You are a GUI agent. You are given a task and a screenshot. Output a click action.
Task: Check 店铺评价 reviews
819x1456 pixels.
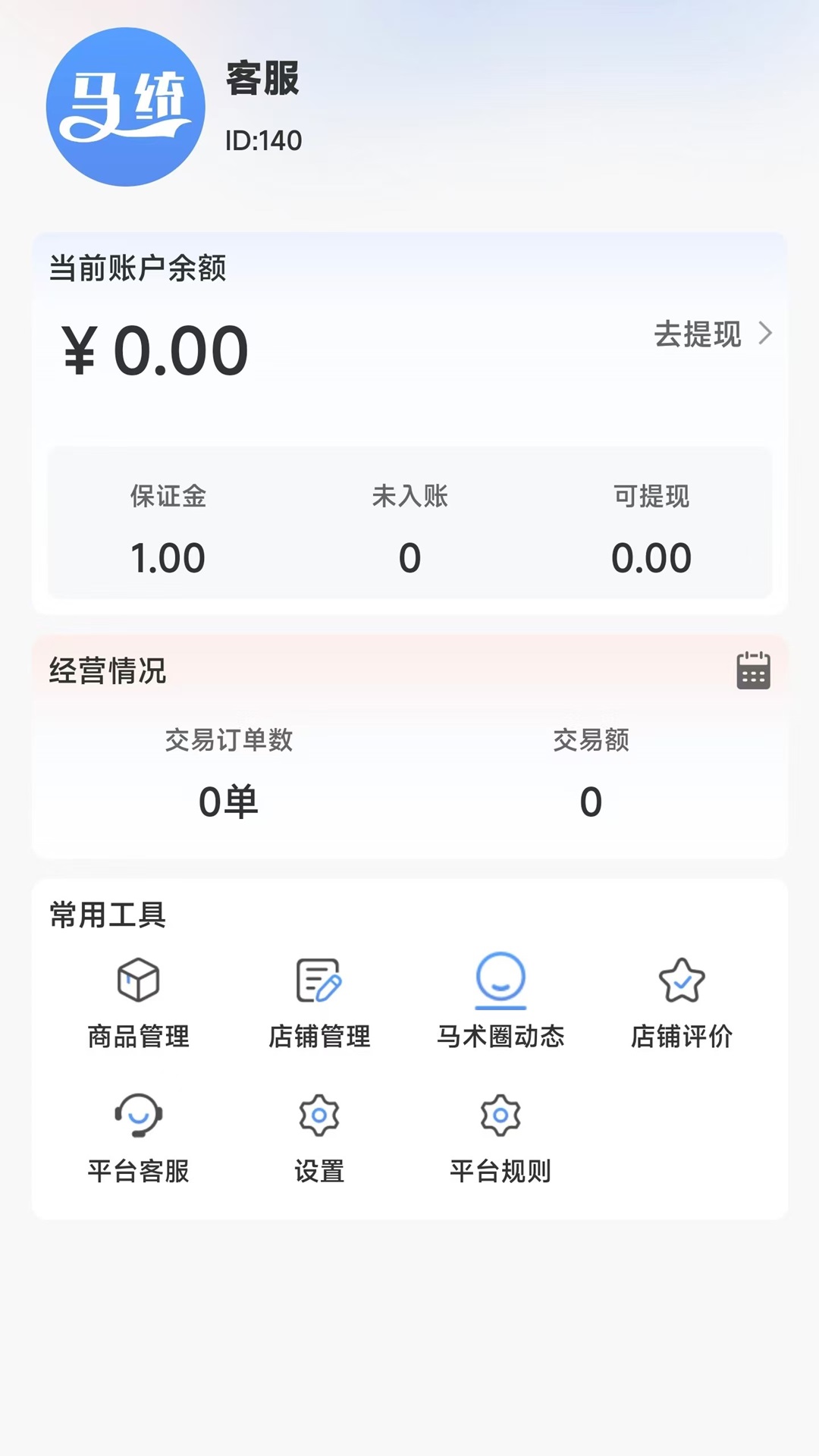point(682,1001)
